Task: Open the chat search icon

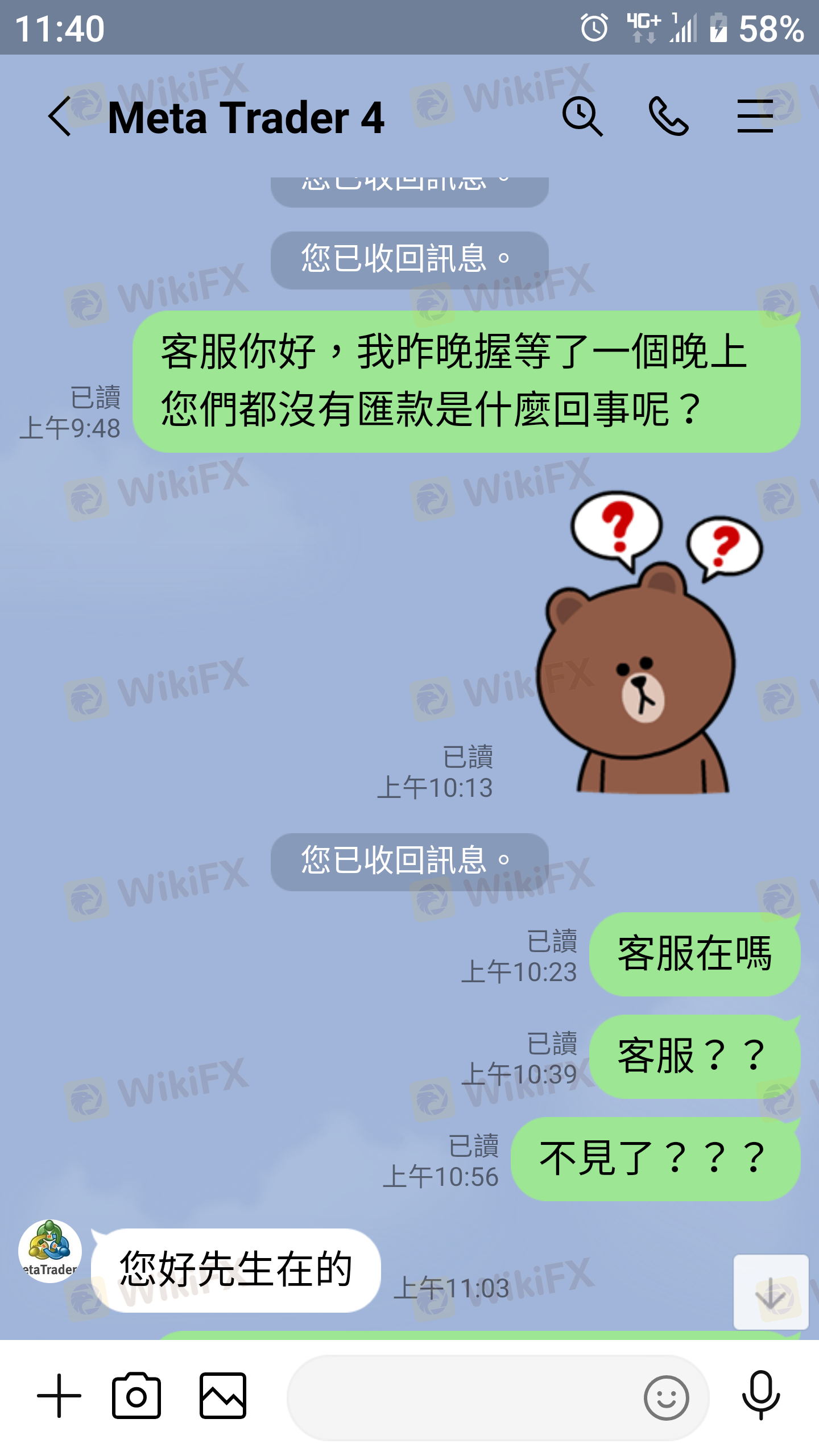Action: click(583, 117)
